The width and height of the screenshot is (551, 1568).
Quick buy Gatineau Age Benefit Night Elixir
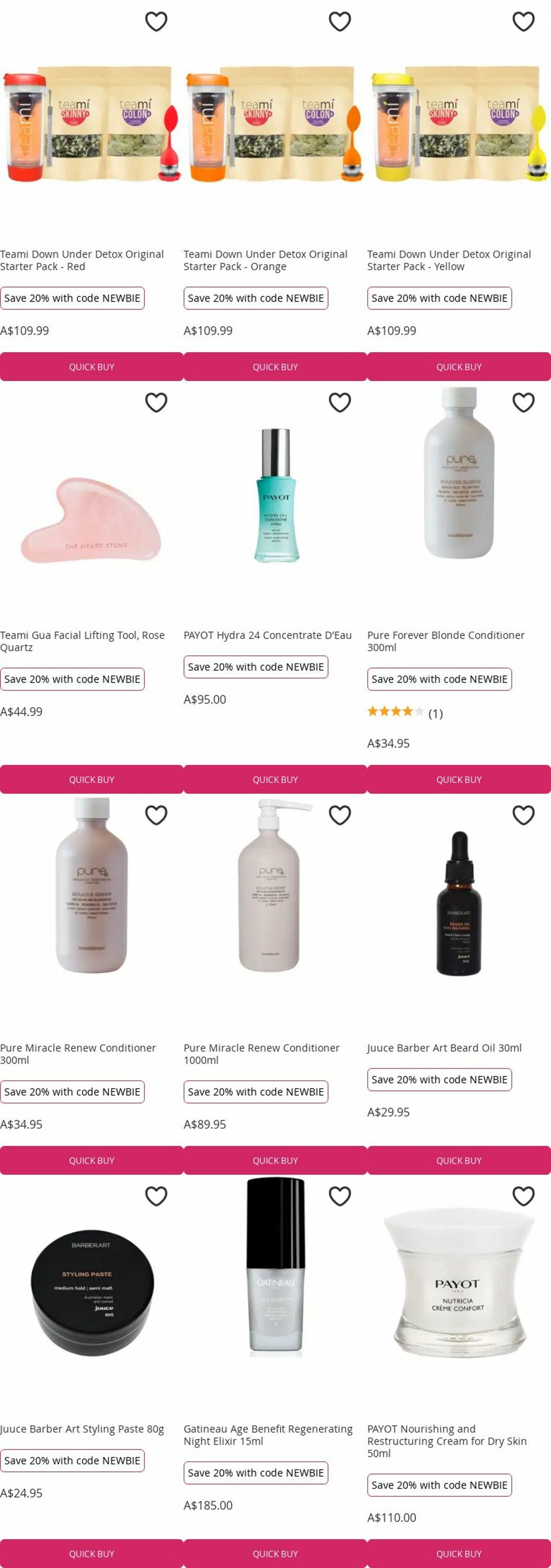tap(275, 1554)
